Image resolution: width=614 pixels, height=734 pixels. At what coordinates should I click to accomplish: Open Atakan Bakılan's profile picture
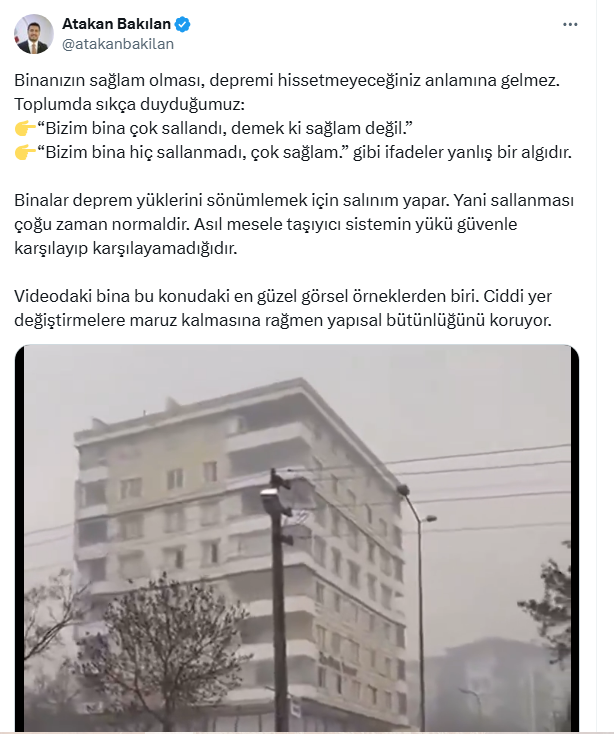tap(33, 34)
